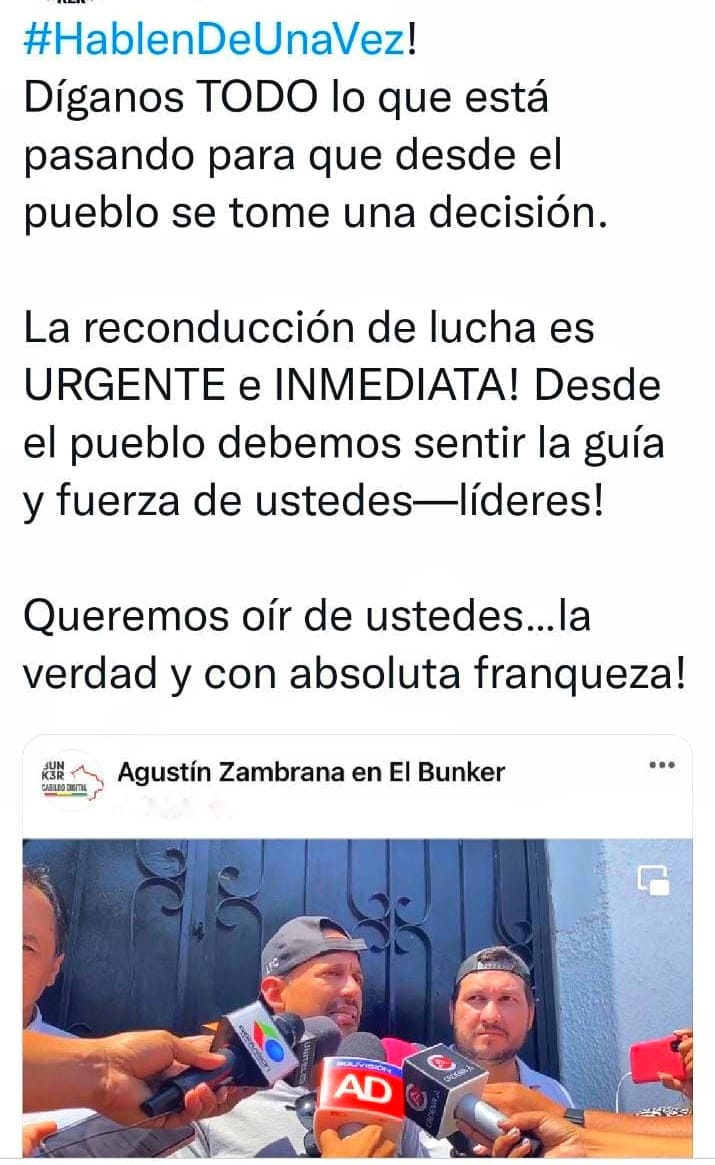The height and width of the screenshot is (1165, 715).
Task: Open the #HablenDeUnaVez hashtag
Action: point(216,41)
